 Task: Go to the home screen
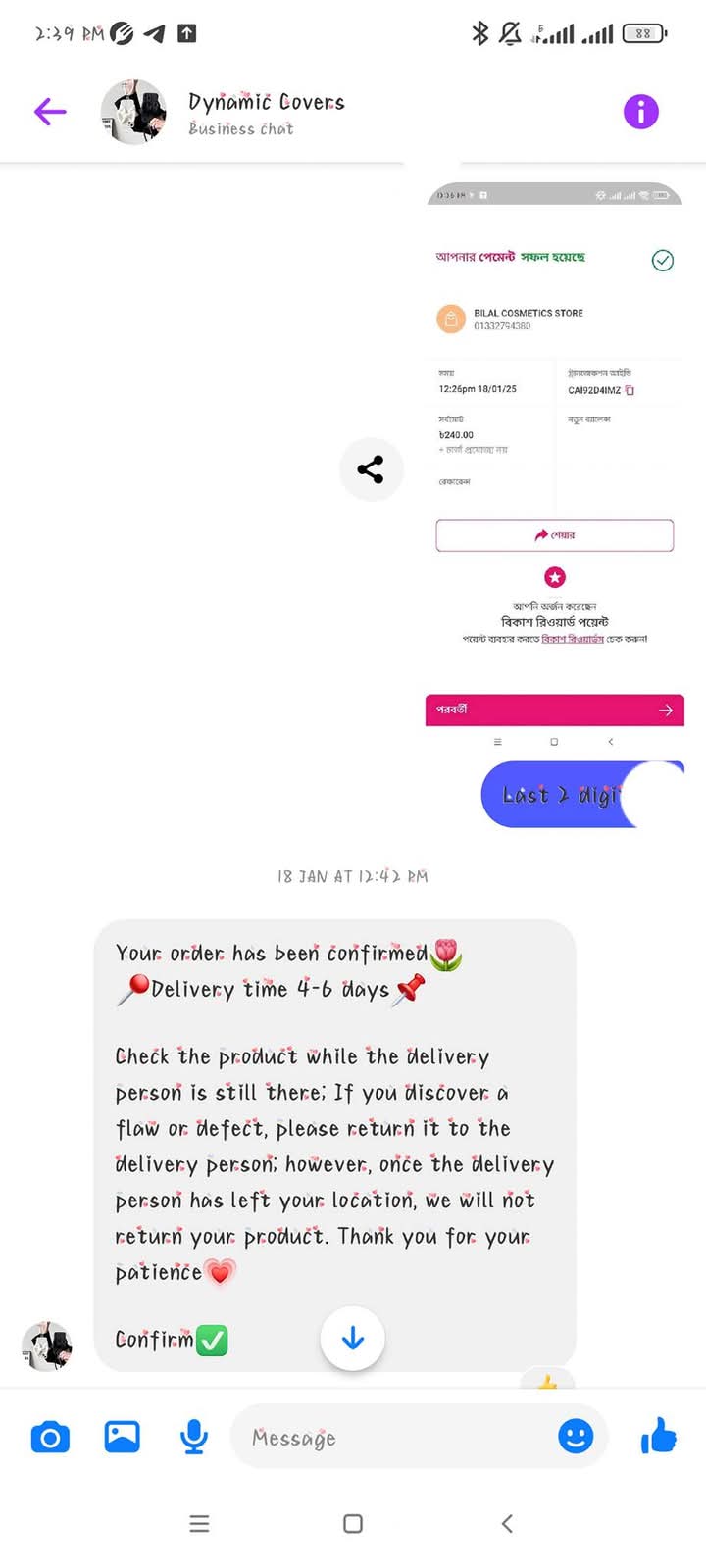click(x=353, y=1523)
